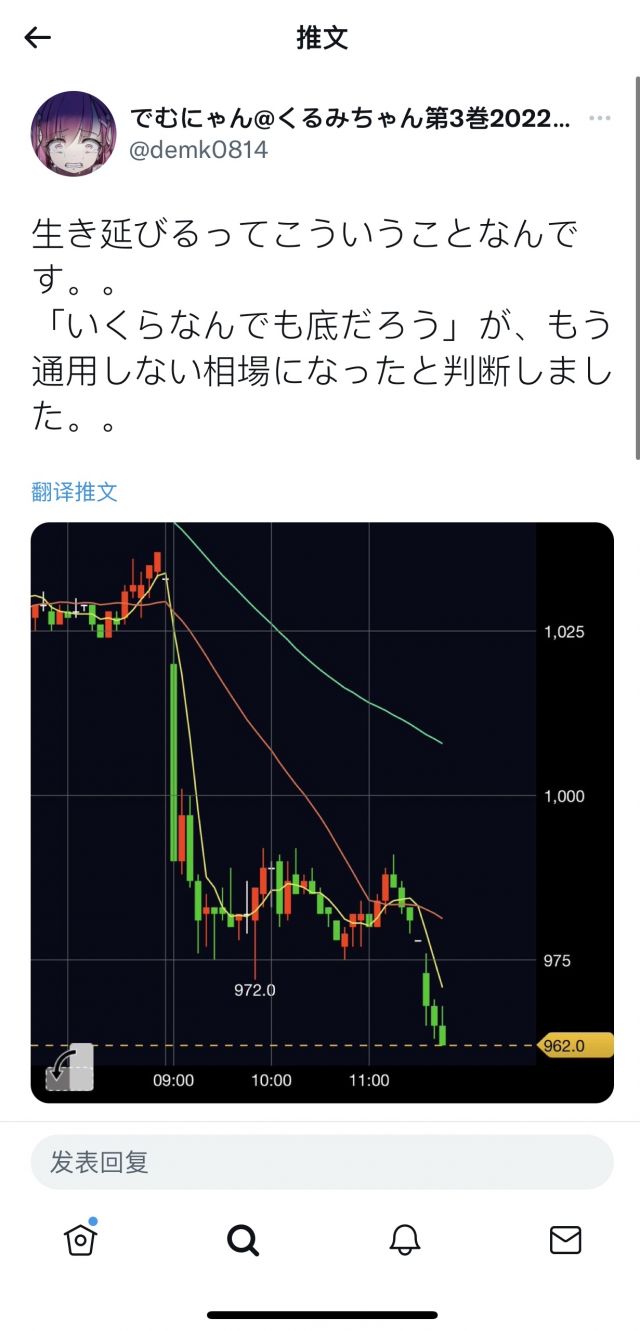Tap the 发表回复 reply field
This screenshot has width=640, height=1331.
tap(322, 1162)
